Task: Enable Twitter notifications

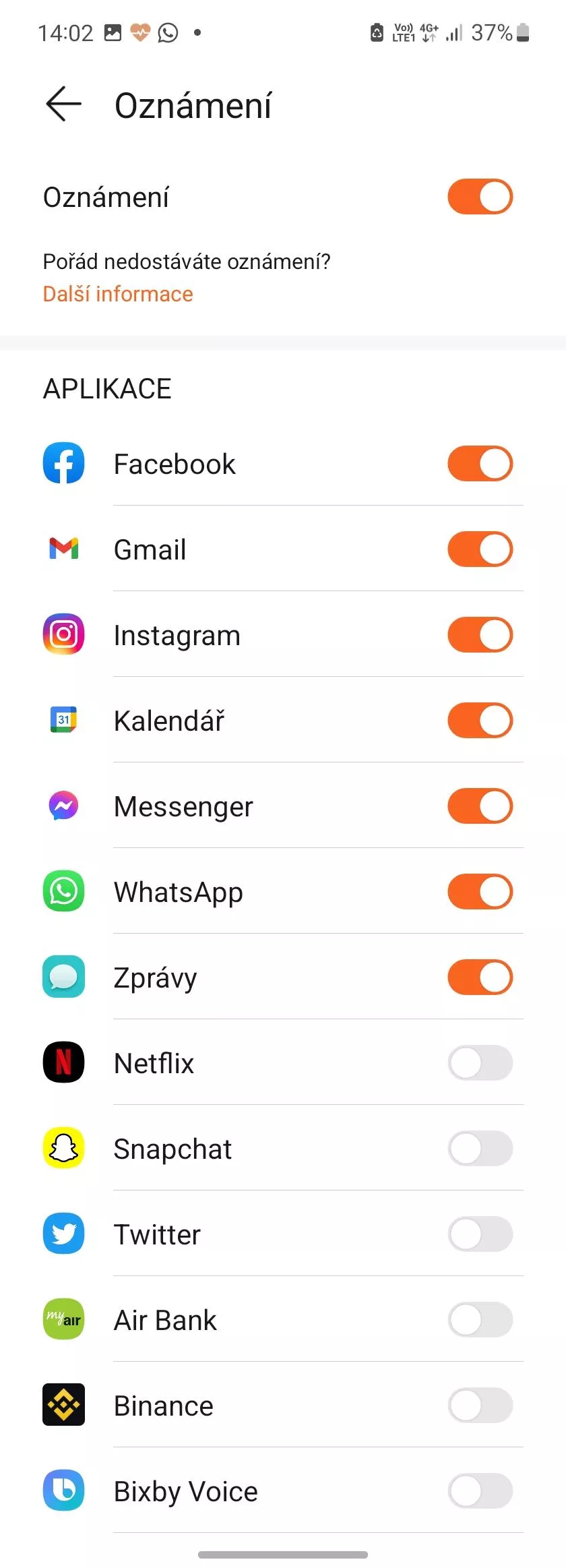Action: [x=480, y=1234]
